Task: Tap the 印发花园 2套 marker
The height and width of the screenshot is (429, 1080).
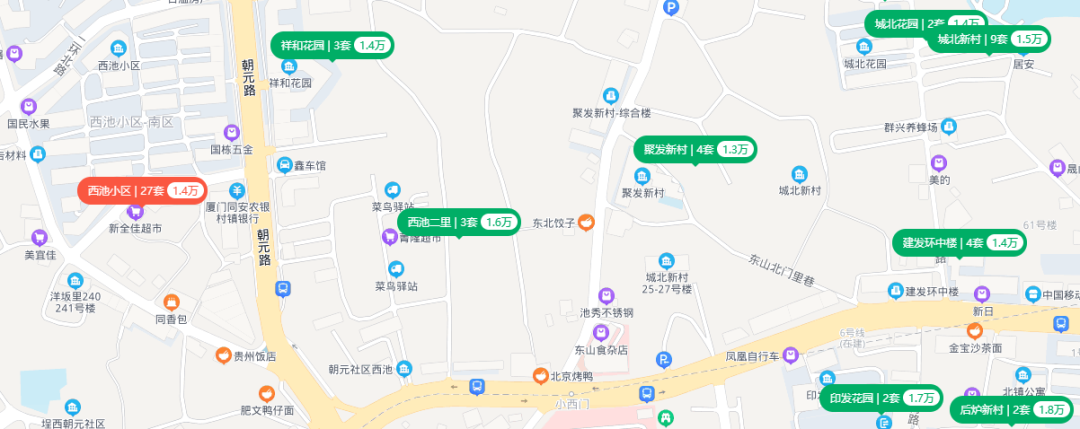Action: [881, 398]
